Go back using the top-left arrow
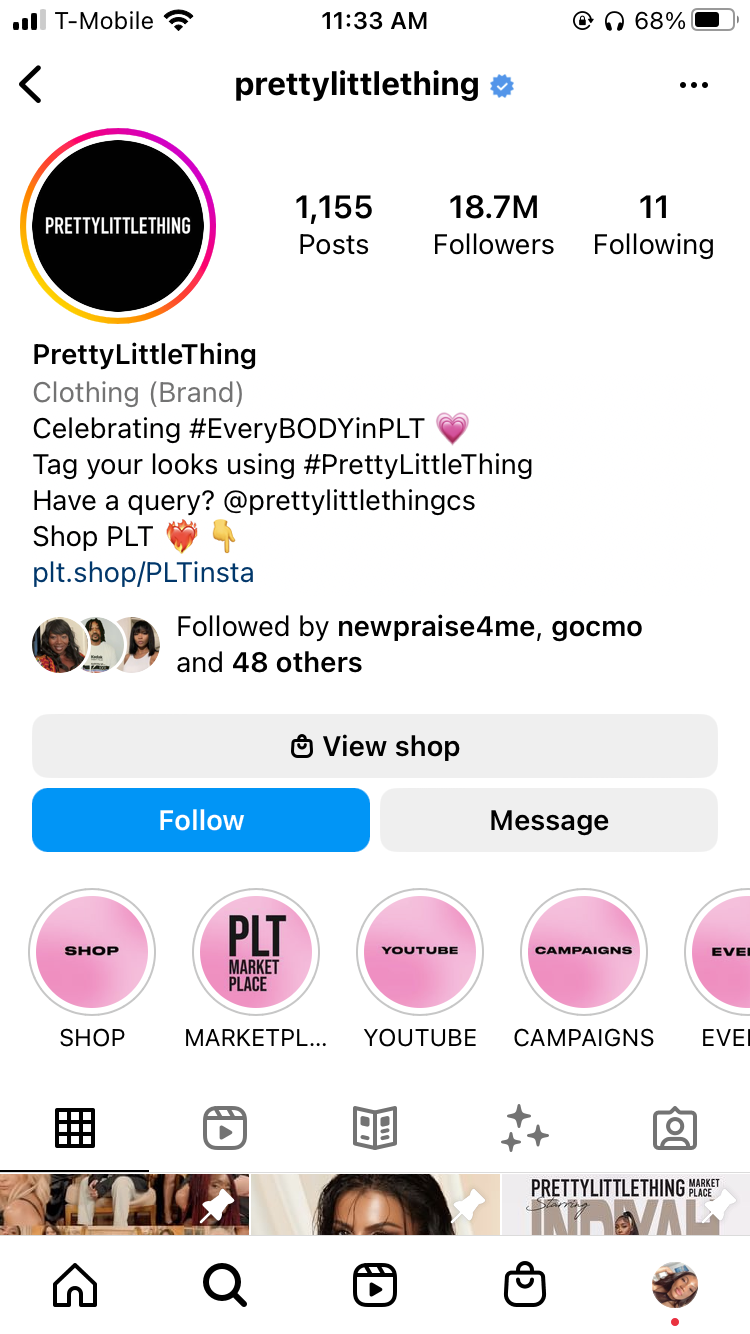The width and height of the screenshot is (750, 1334). 32,85
